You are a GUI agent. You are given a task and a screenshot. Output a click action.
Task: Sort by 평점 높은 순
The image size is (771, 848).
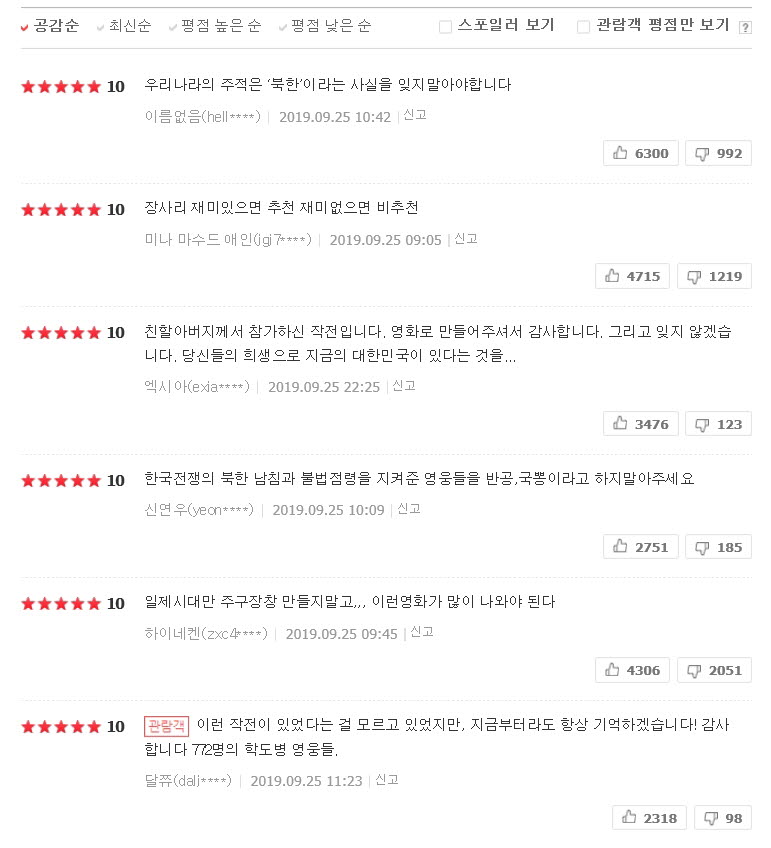[220, 26]
